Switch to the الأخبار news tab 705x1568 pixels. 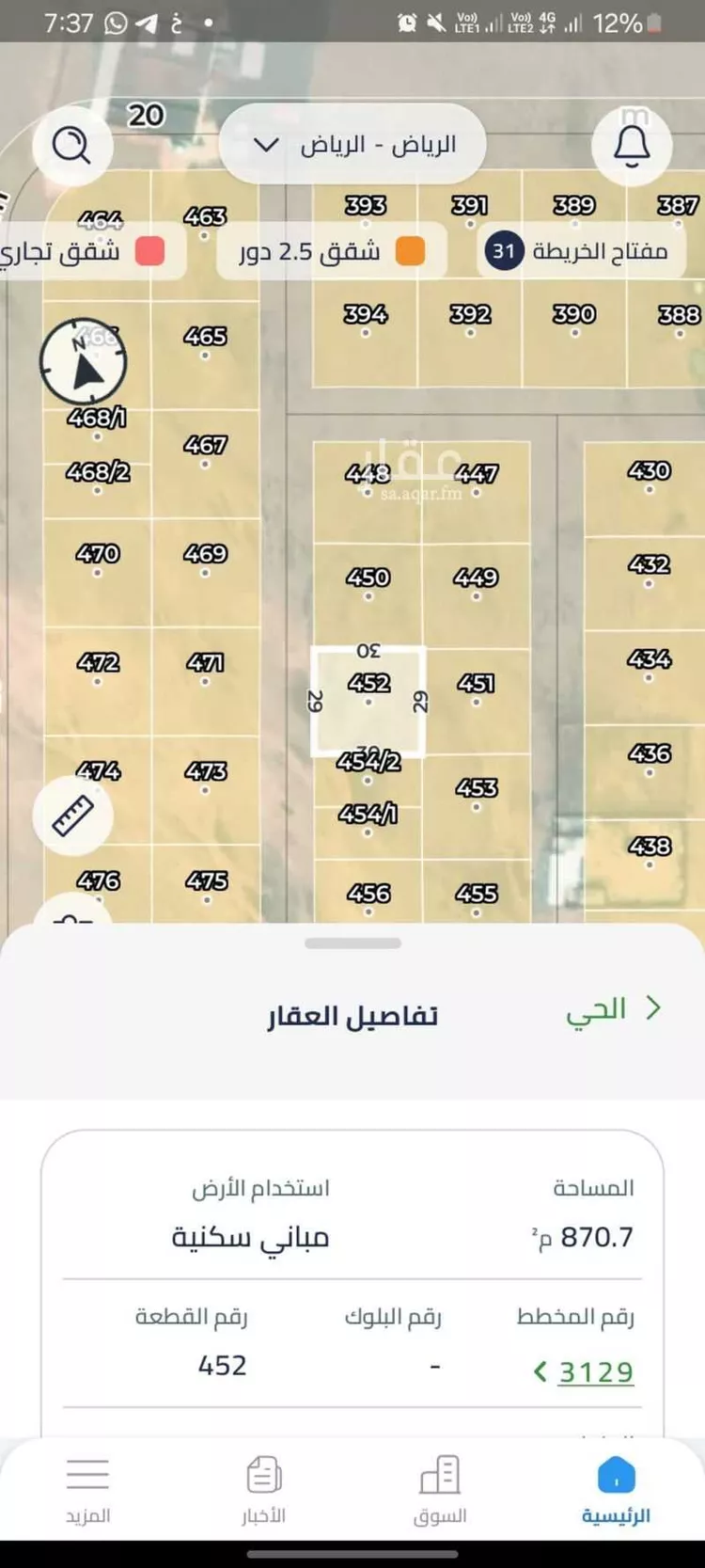click(264, 1491)
